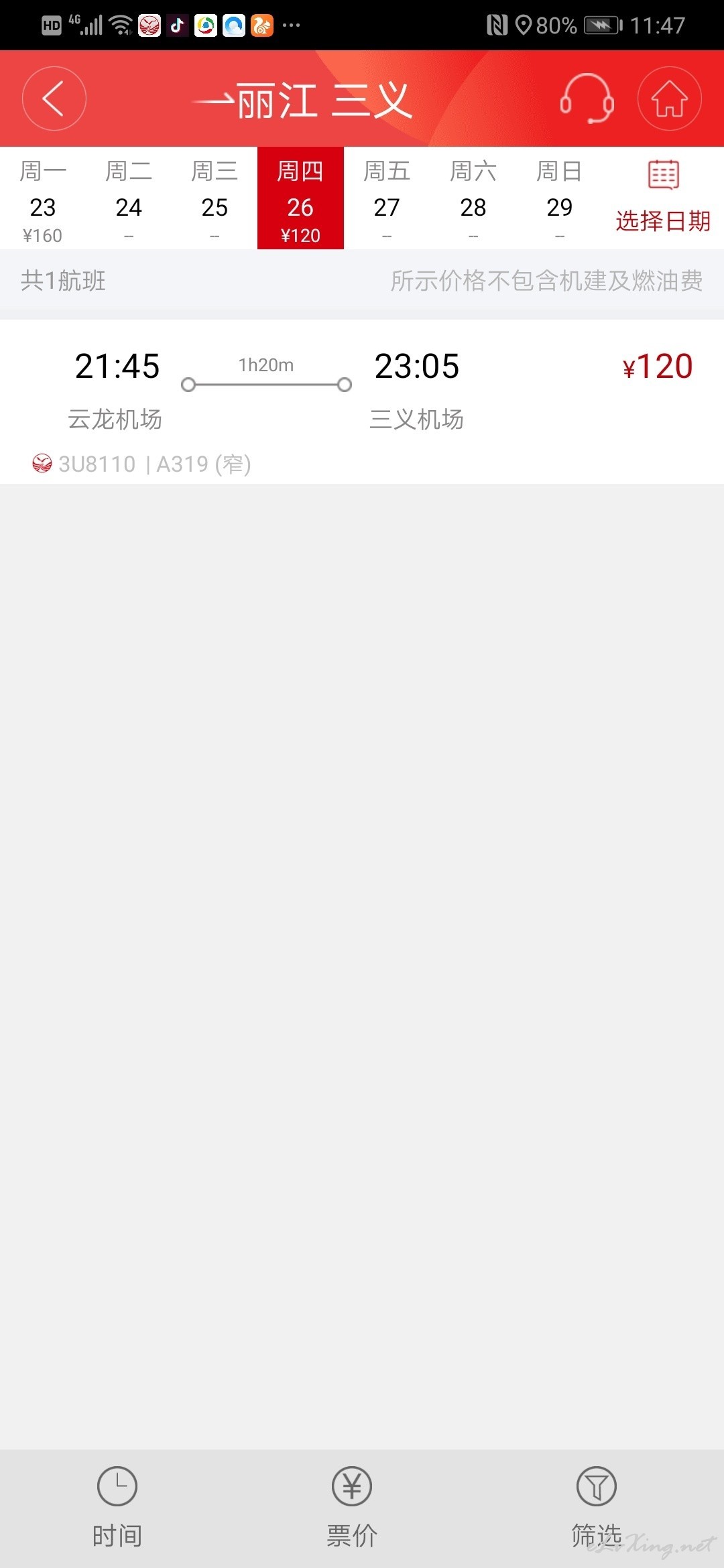Viewport: 724px width, 1568px height.
Task: Sort flights by 时间
Action: [x=117, y=1508]
